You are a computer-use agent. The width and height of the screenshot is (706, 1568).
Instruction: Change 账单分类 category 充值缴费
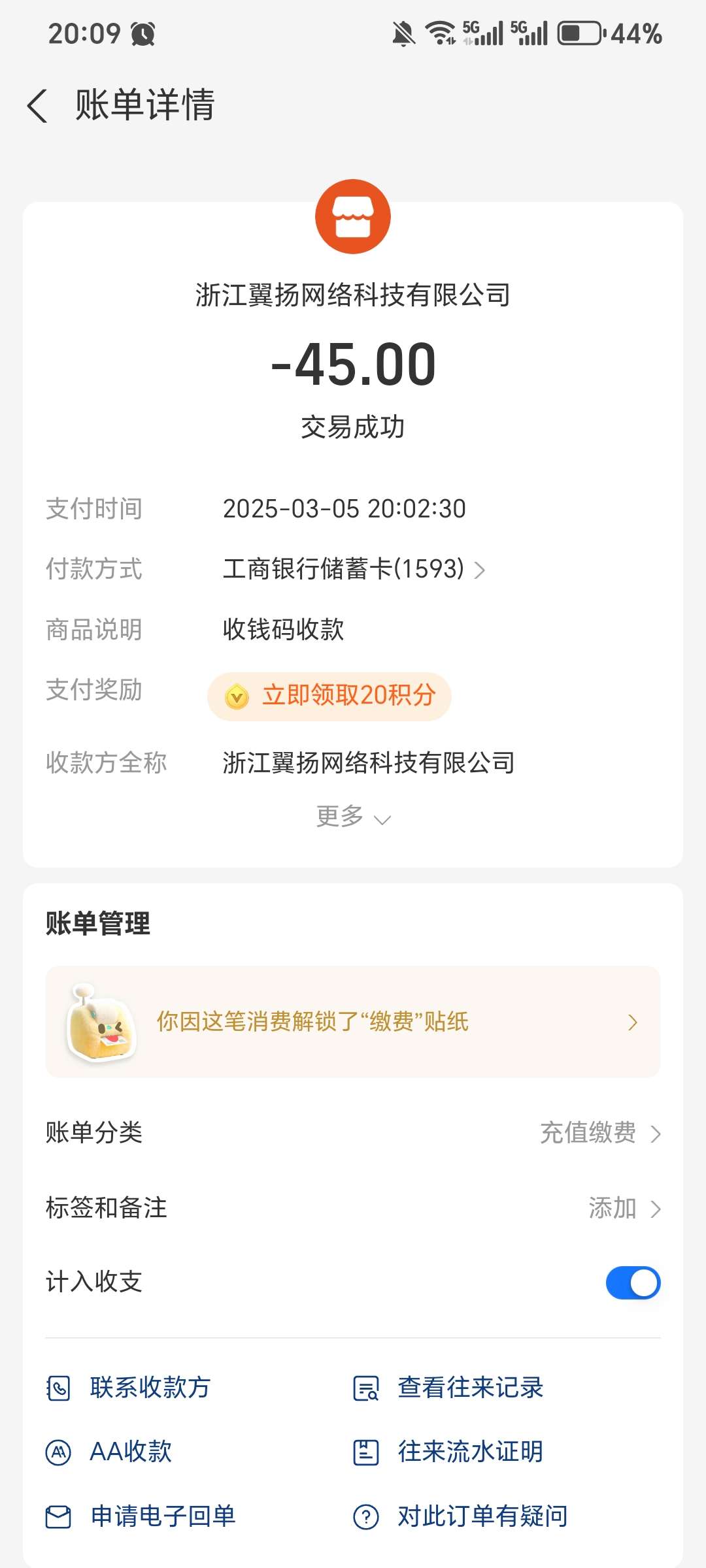[600, 1133]
